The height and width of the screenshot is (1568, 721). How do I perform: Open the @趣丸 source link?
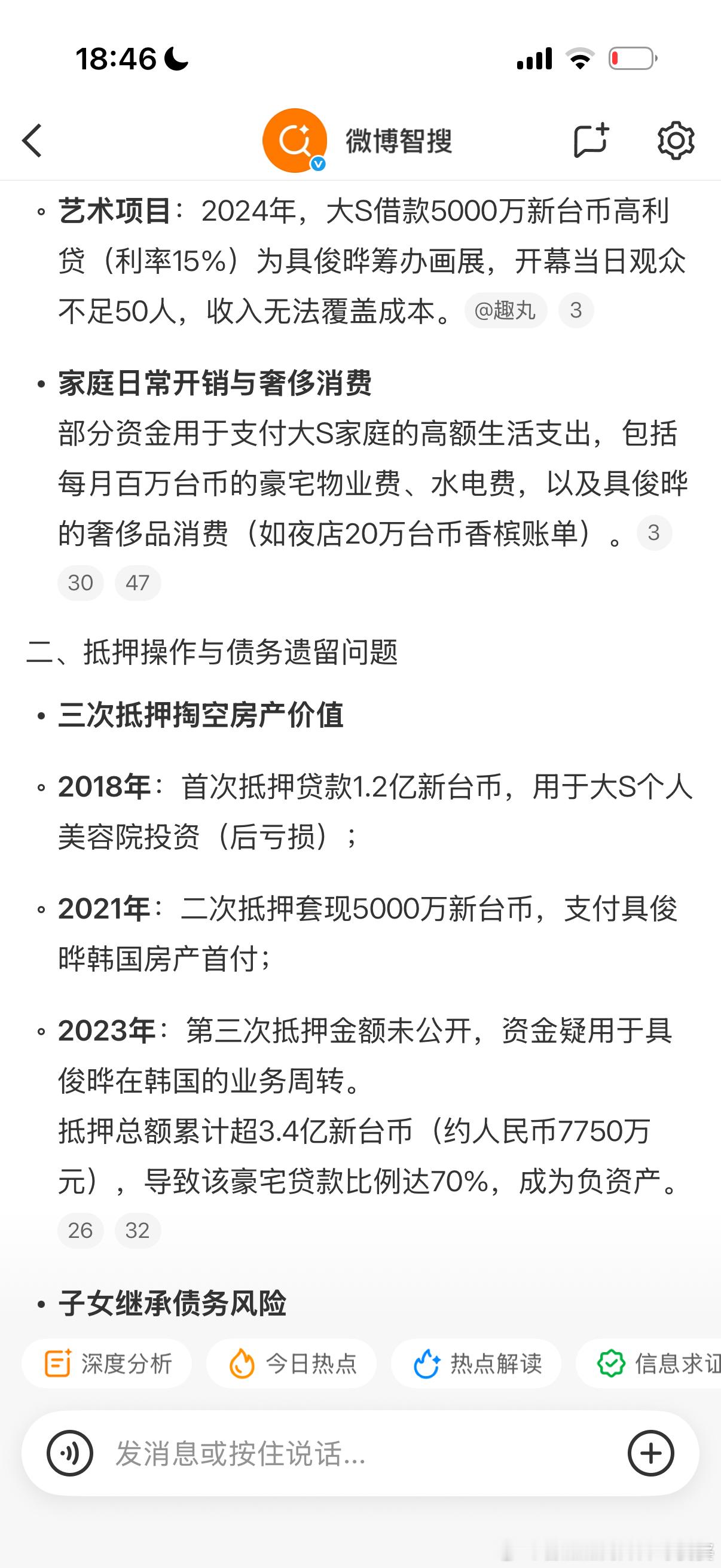pyautogui.click(x=508, y=310)
